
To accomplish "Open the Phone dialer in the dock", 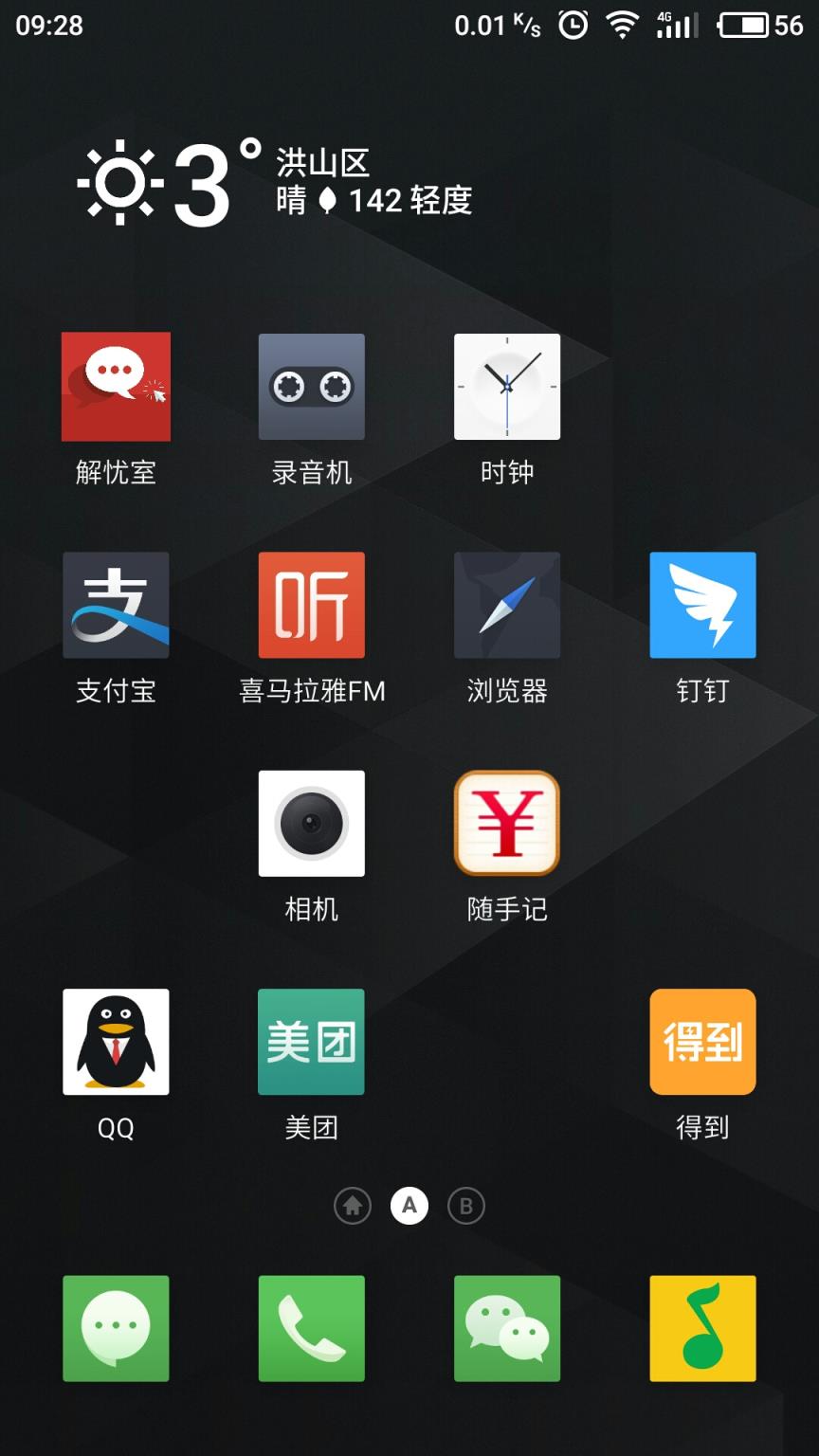I will click(x=311, y=1327).
